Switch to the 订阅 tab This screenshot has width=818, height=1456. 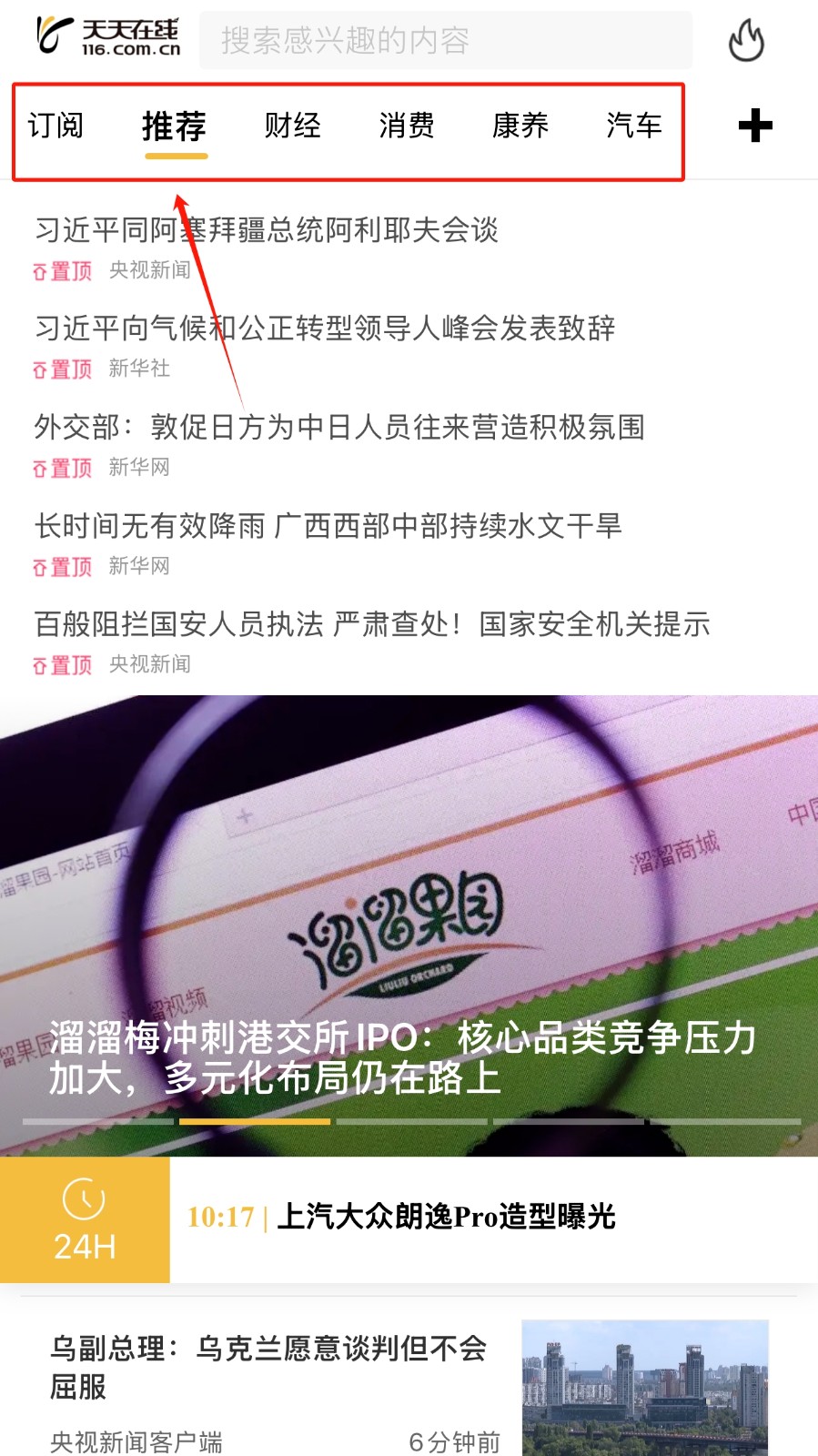pos(56,126)
